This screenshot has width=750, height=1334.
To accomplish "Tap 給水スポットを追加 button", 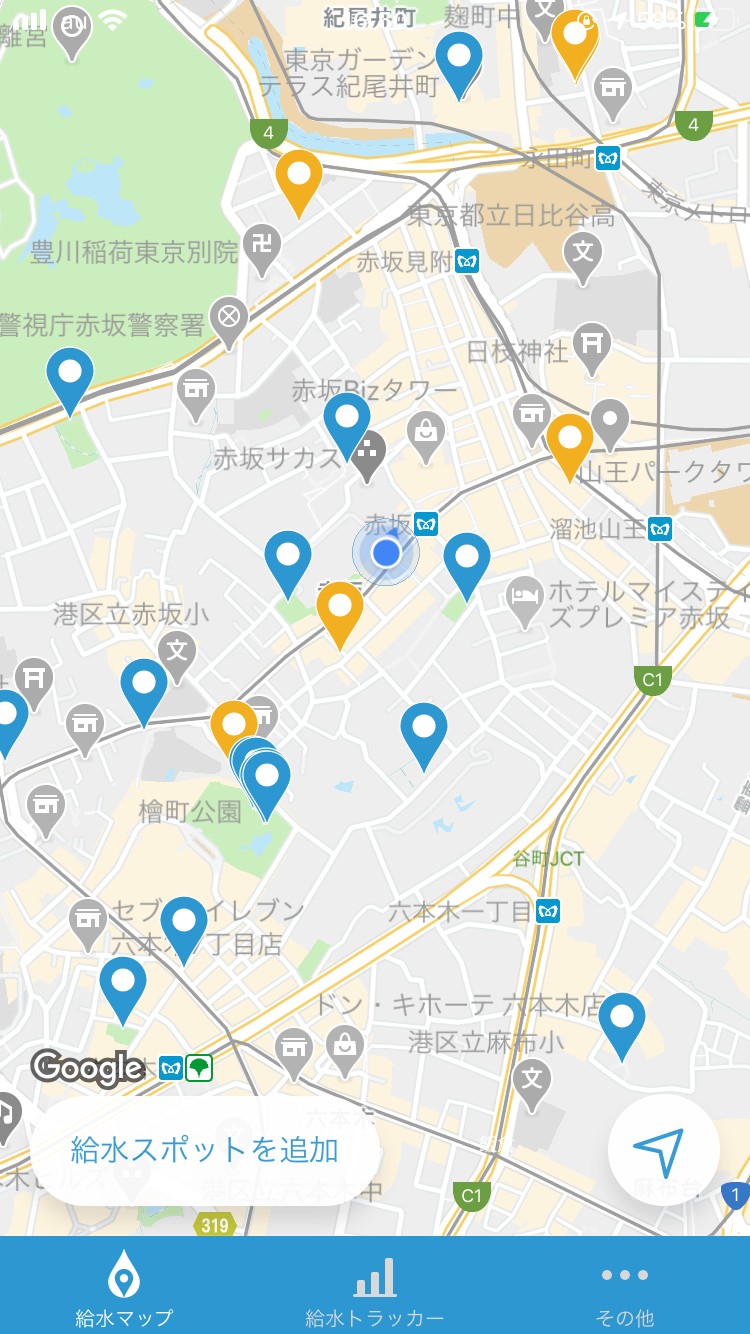I will [205, 1150].
